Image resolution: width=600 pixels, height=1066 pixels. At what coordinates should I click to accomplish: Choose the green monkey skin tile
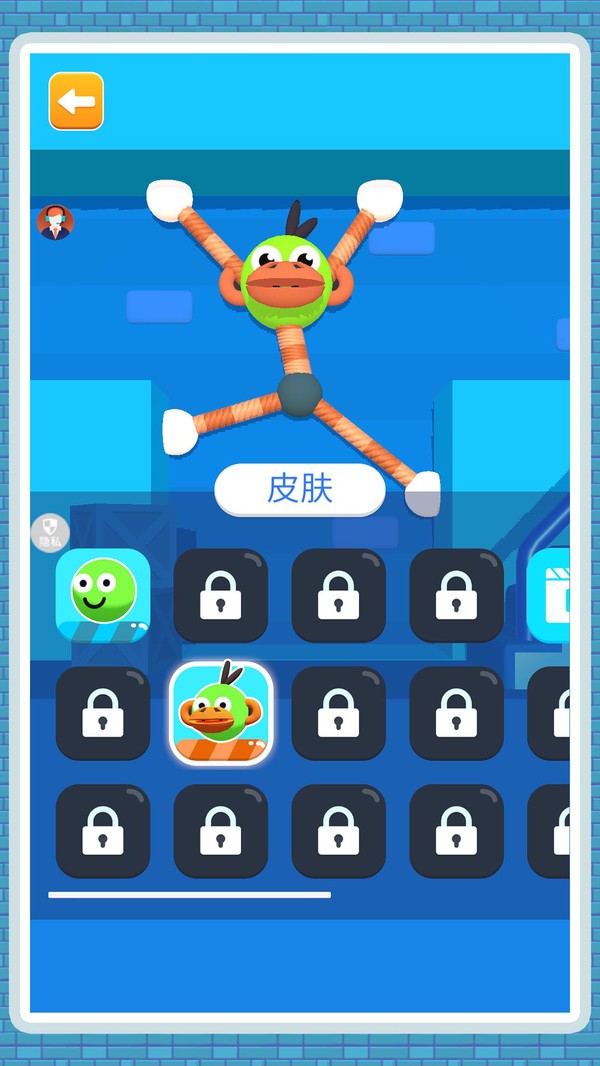221,714
